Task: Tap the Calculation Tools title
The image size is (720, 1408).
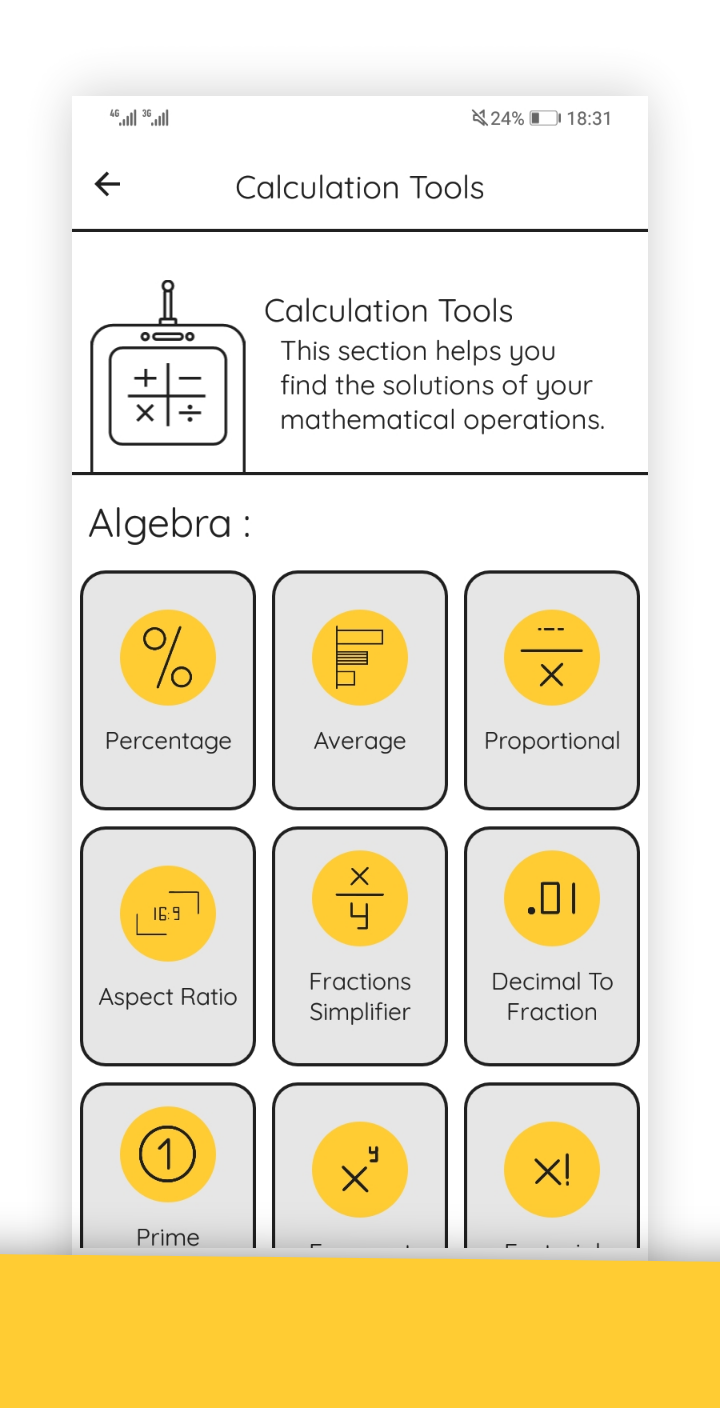Action: (360, 187)
